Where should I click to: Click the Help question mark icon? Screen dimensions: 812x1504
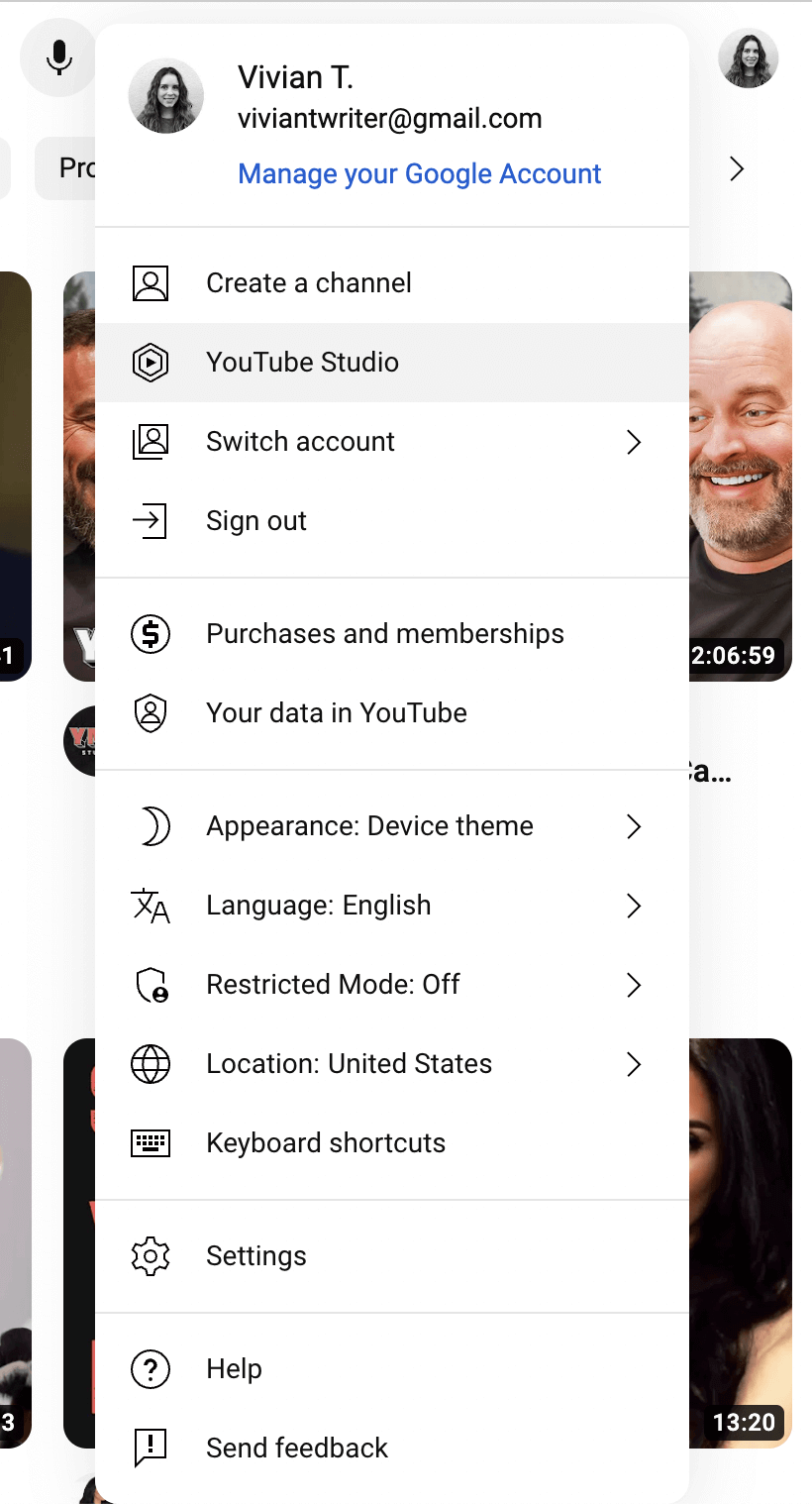tap(151, 1369)
